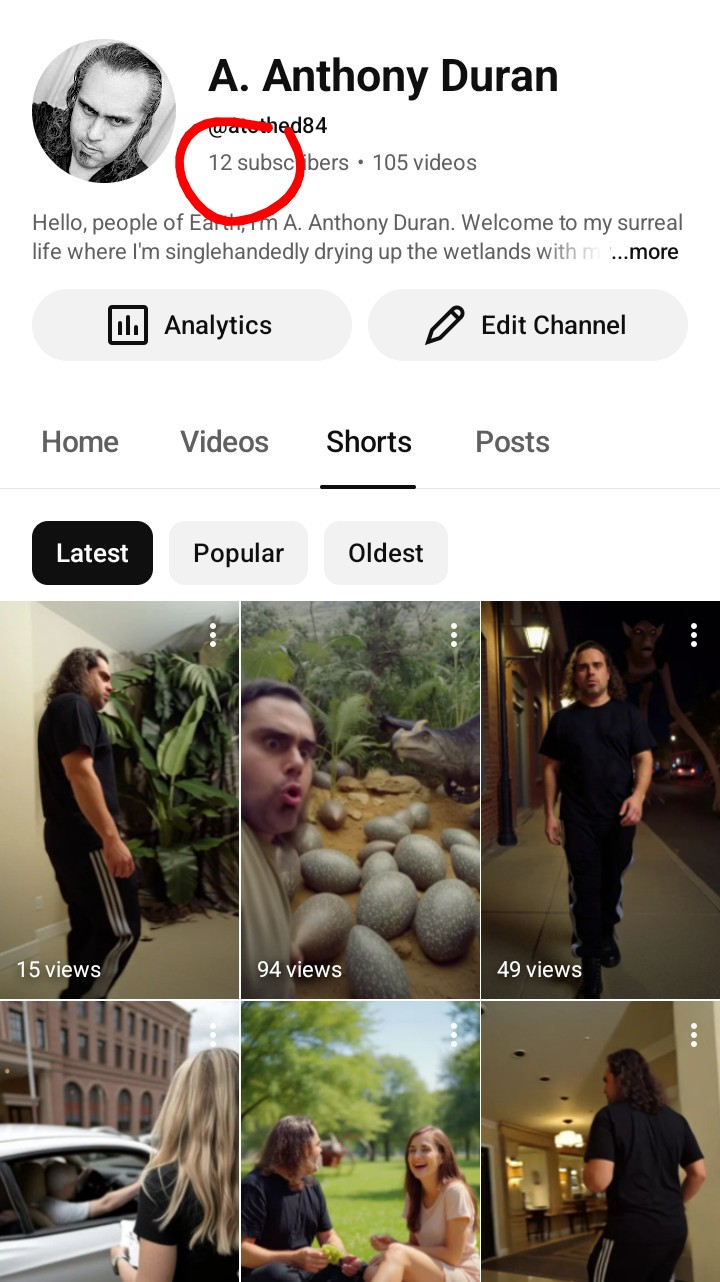Open options menu on 15 views short
The height and width of the screenshot is (1282, 720).
(x=213, y=634)
